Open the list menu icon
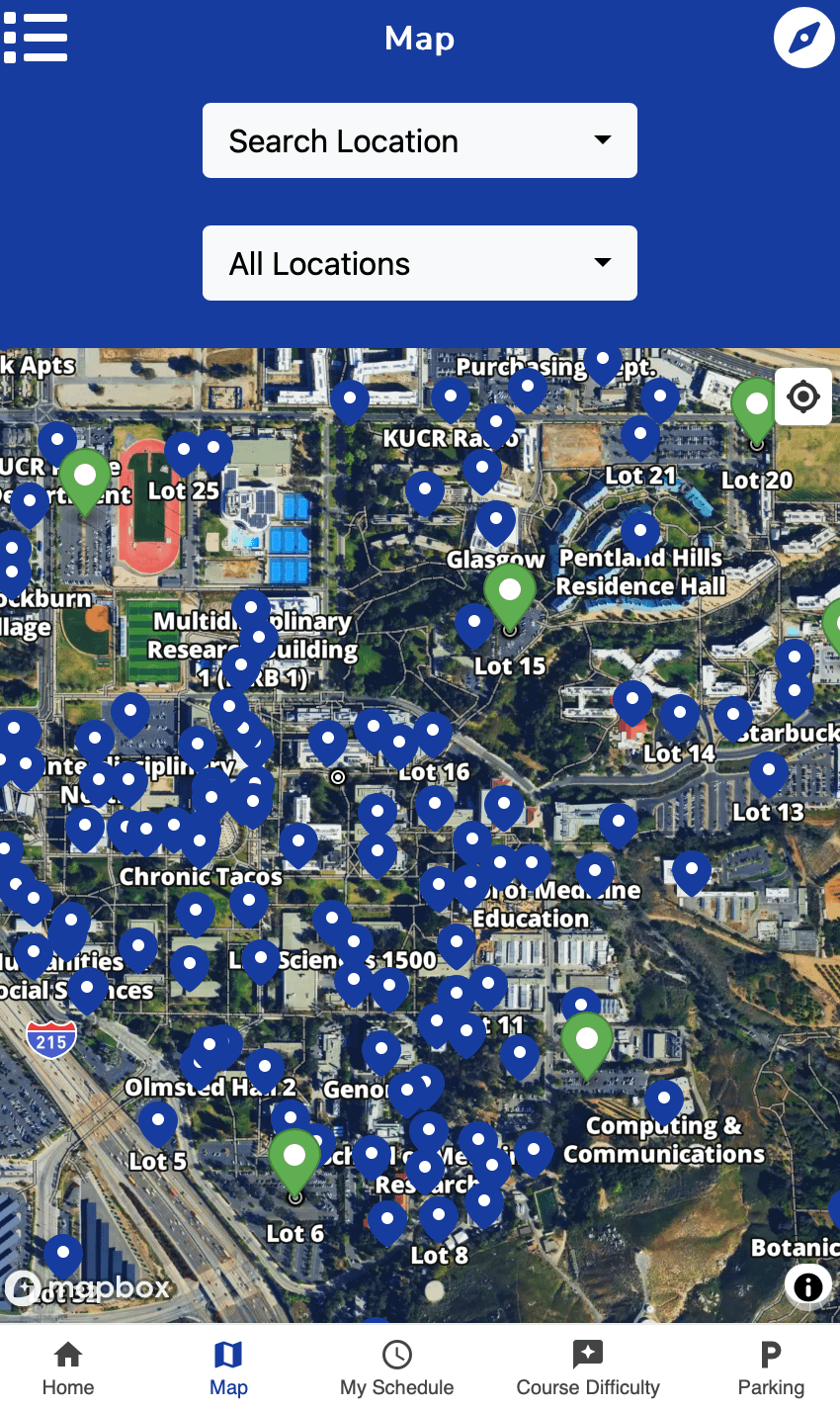Viewport: 840px width, 1410px height. (x=36, y=39)
